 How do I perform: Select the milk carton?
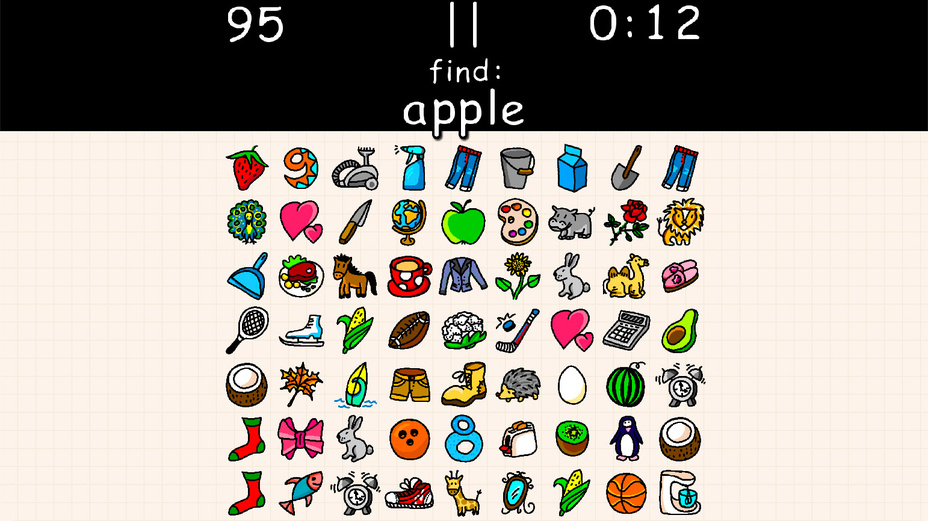click(572, 168)
